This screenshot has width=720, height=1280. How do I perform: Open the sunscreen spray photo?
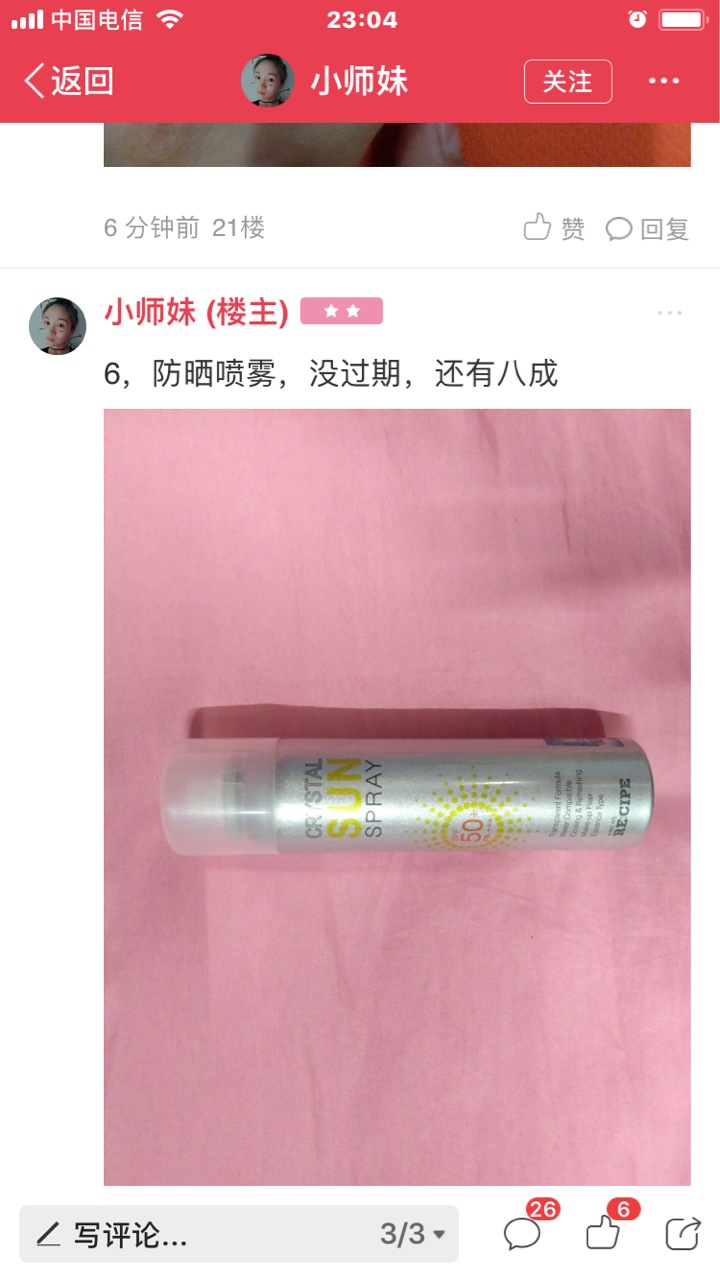point(397,797)
